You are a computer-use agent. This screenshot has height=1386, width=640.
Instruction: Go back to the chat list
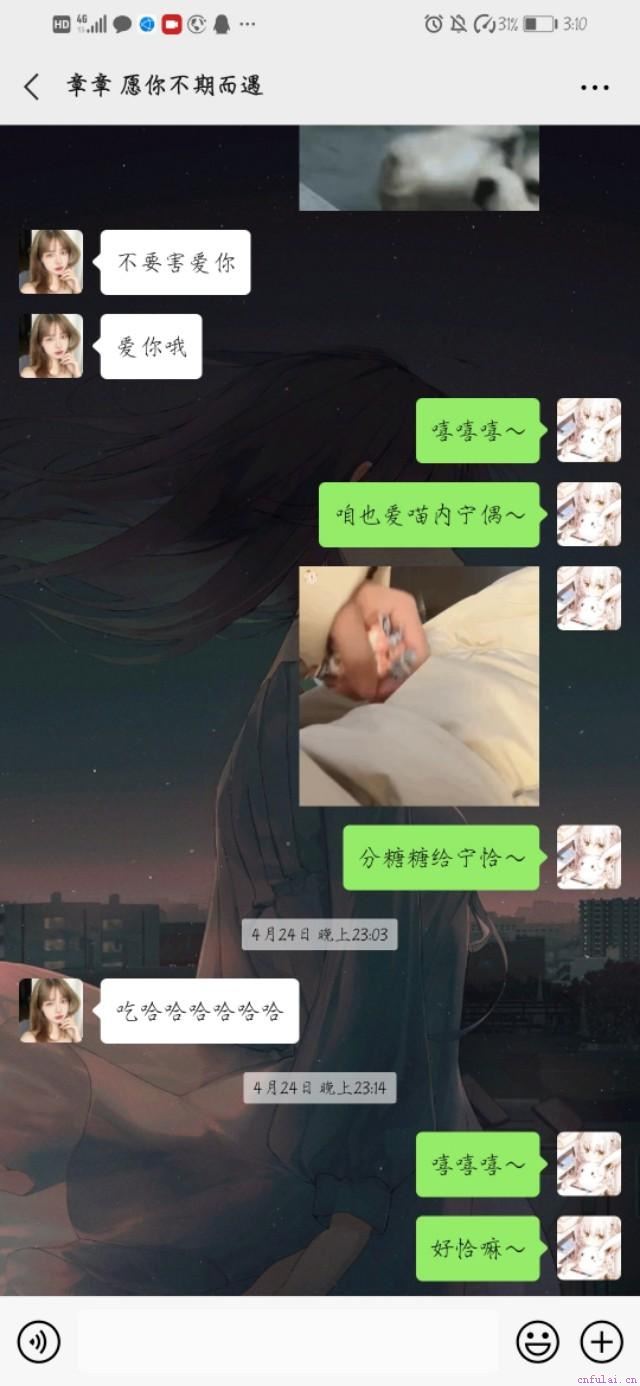coord(32,87)
